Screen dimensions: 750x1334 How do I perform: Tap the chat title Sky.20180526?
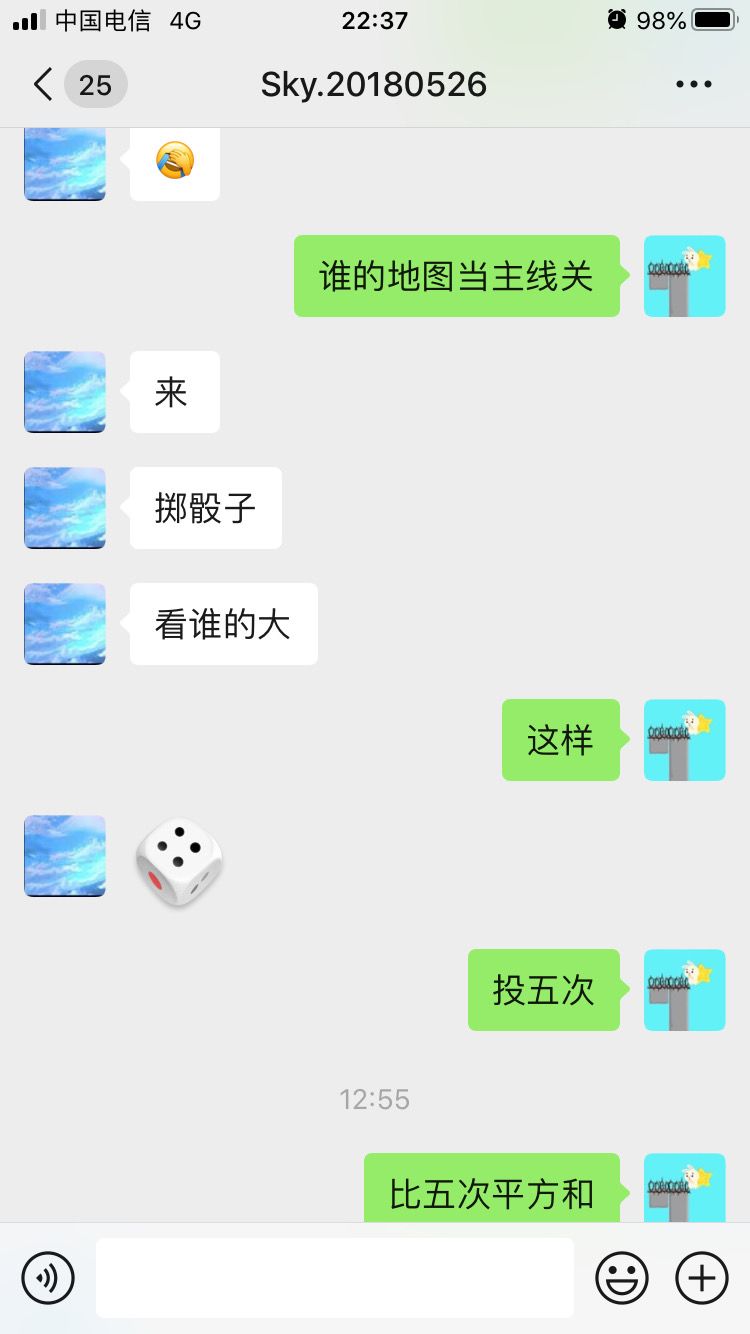pos(374,84)
